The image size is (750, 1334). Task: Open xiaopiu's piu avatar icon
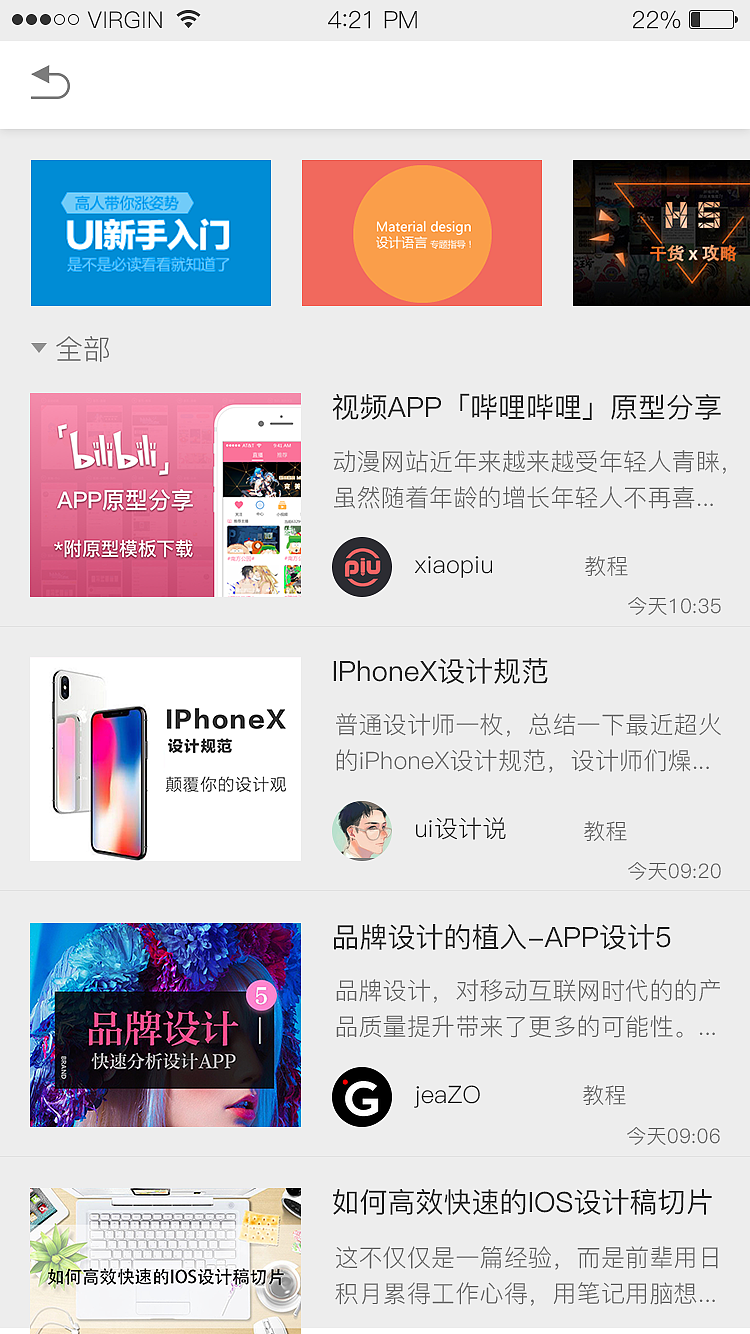pyautogui.click(x=362, y=566)
